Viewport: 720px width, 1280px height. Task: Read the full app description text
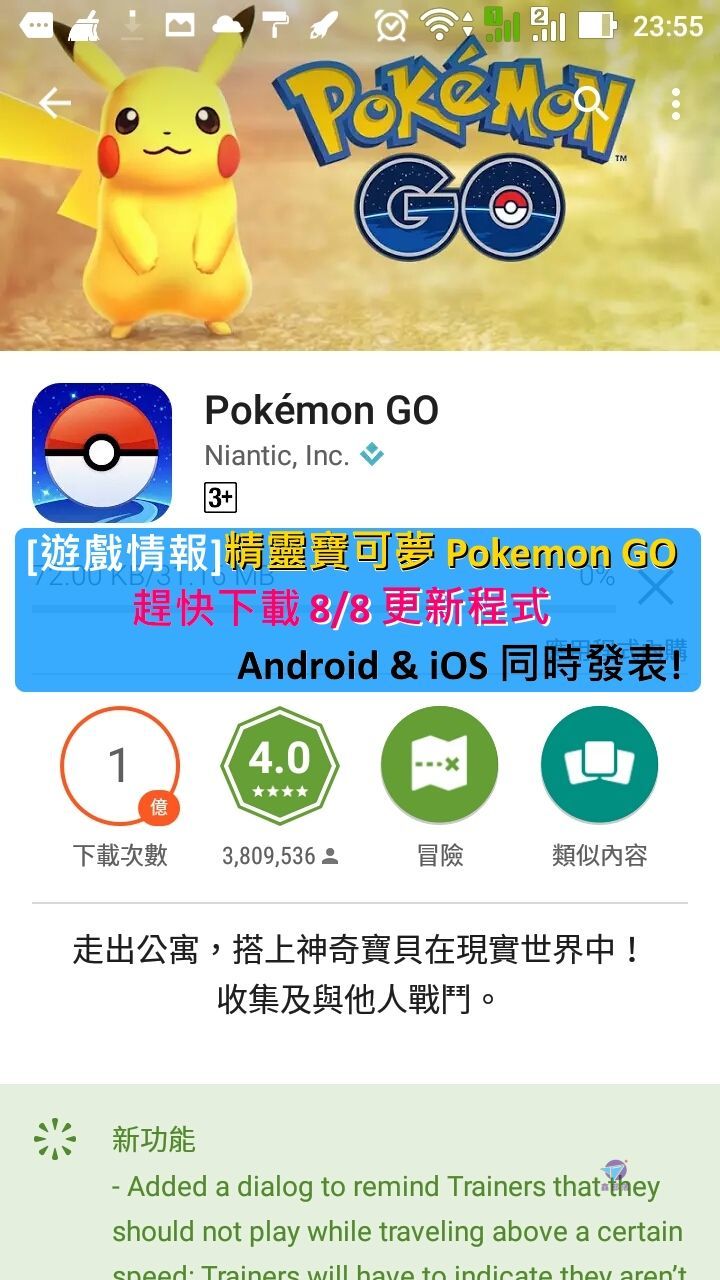point(358,972)
